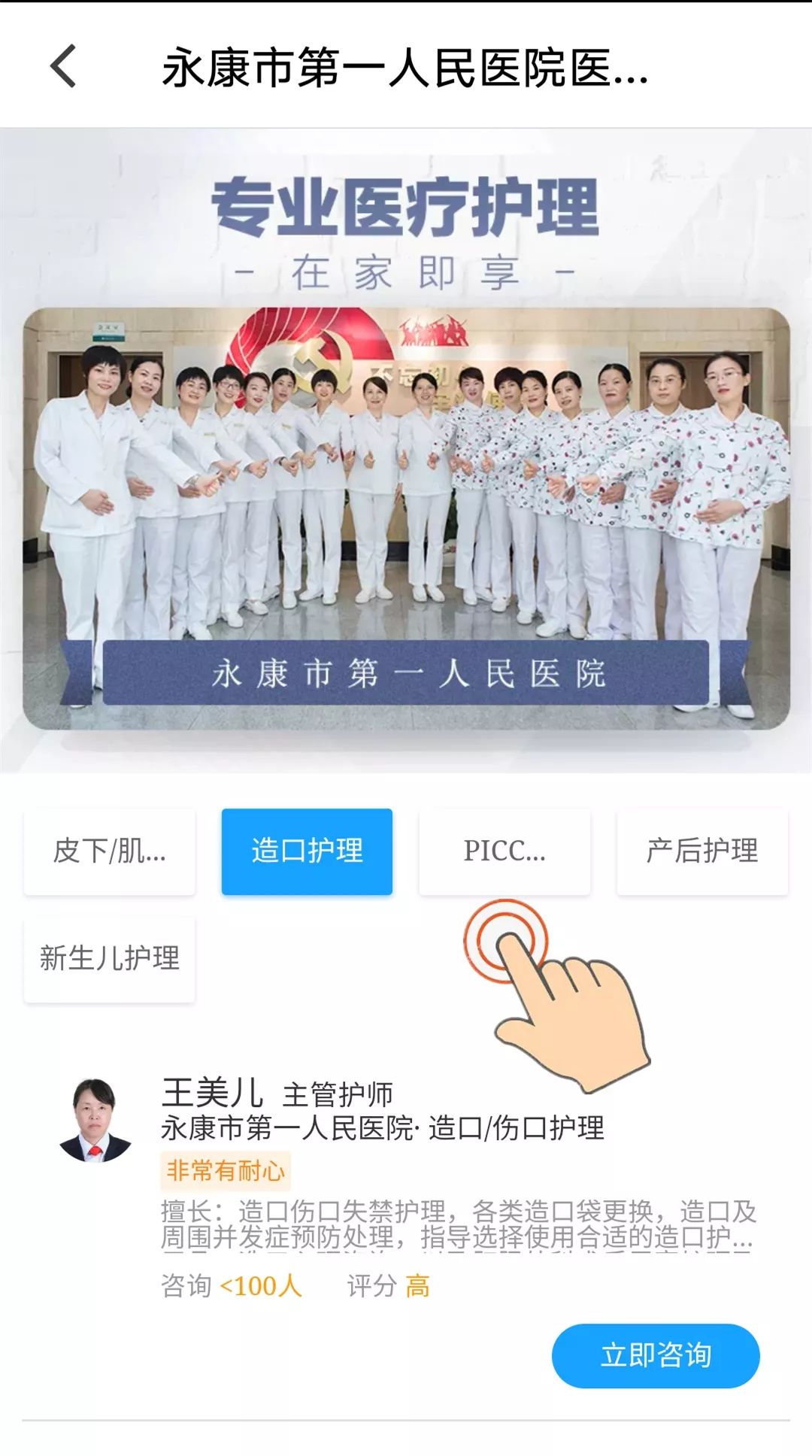
Task: Open the 新生儿护理 category
Action: [x=110, y=959]
